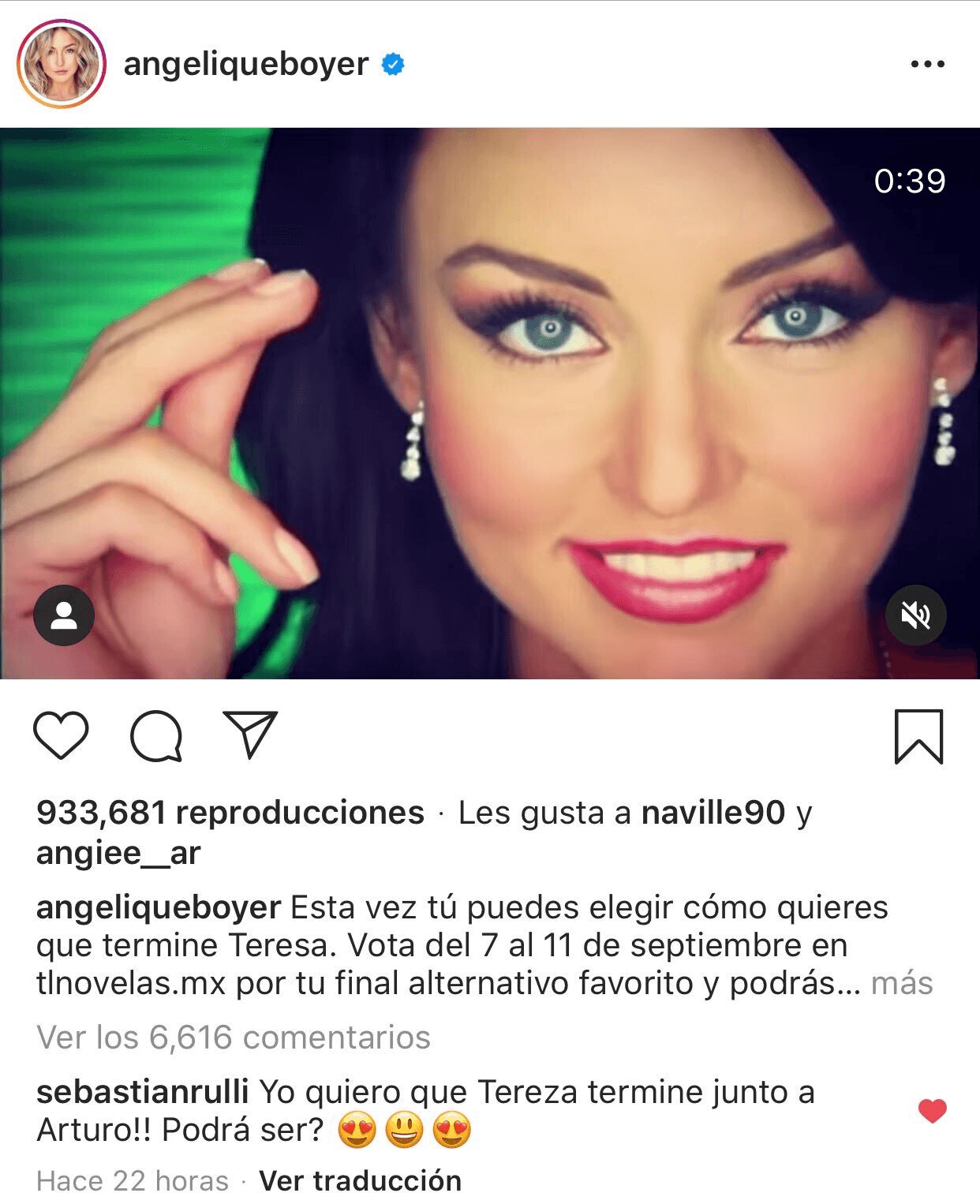
Task: Tap 'Ver traducción' to translate the post
Action: [360, 1180]
